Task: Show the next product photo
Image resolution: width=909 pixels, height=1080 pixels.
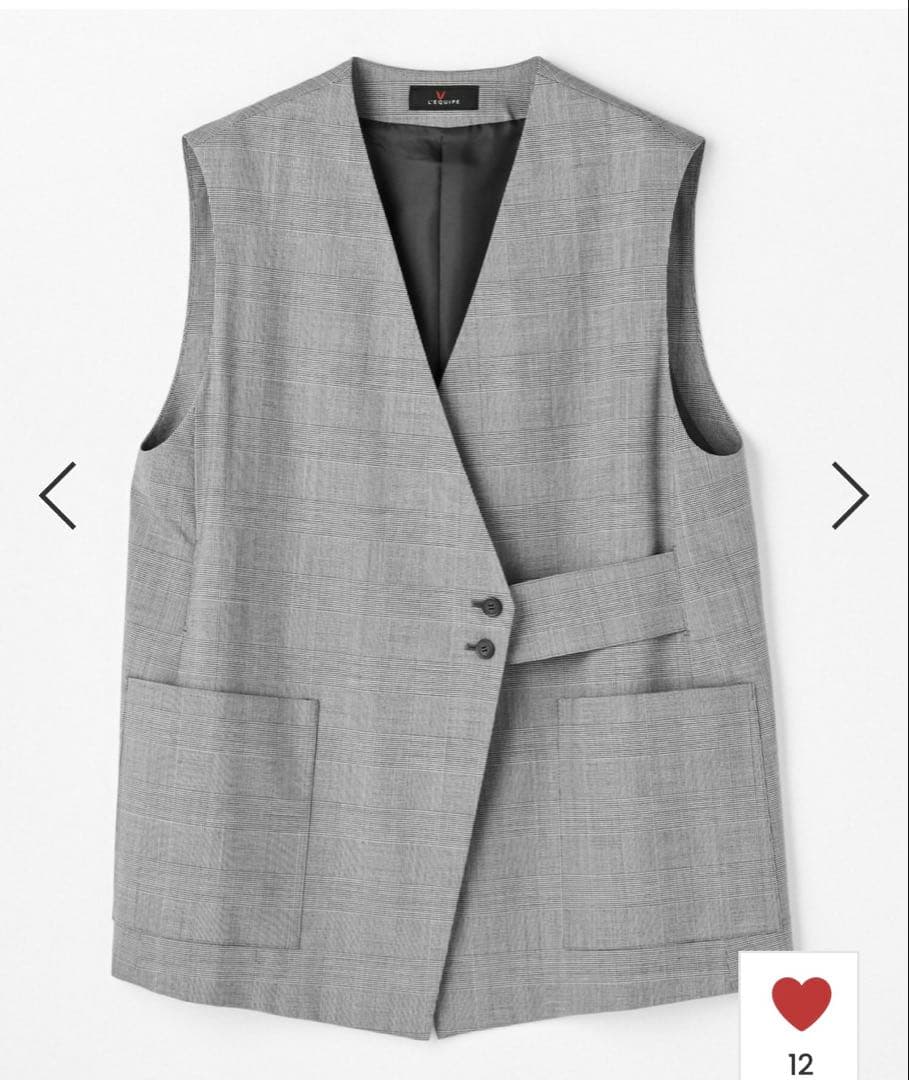Action: pyautogui.click(x=850, y=494)
